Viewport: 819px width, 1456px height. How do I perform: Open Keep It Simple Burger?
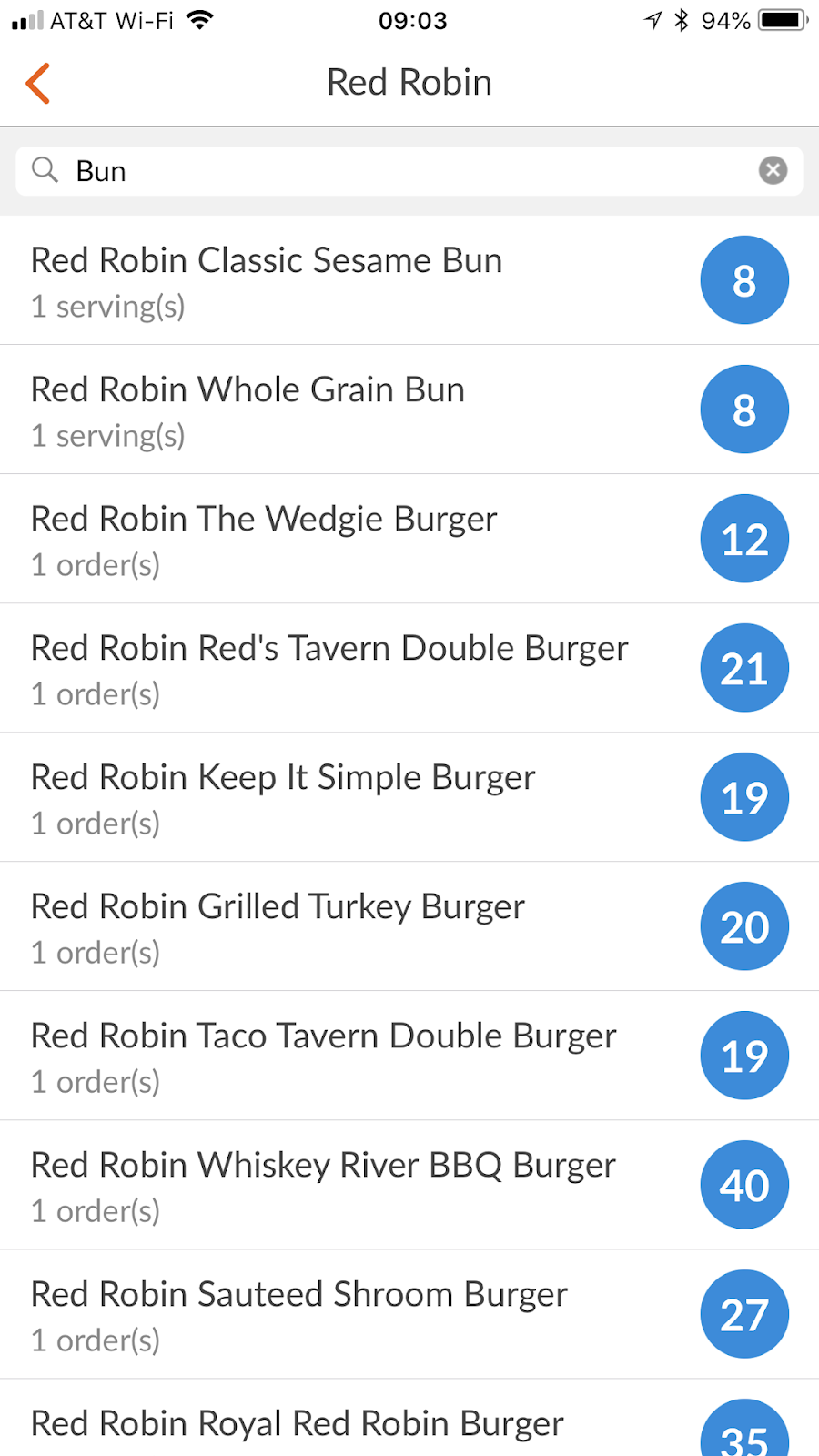point(409,797)
